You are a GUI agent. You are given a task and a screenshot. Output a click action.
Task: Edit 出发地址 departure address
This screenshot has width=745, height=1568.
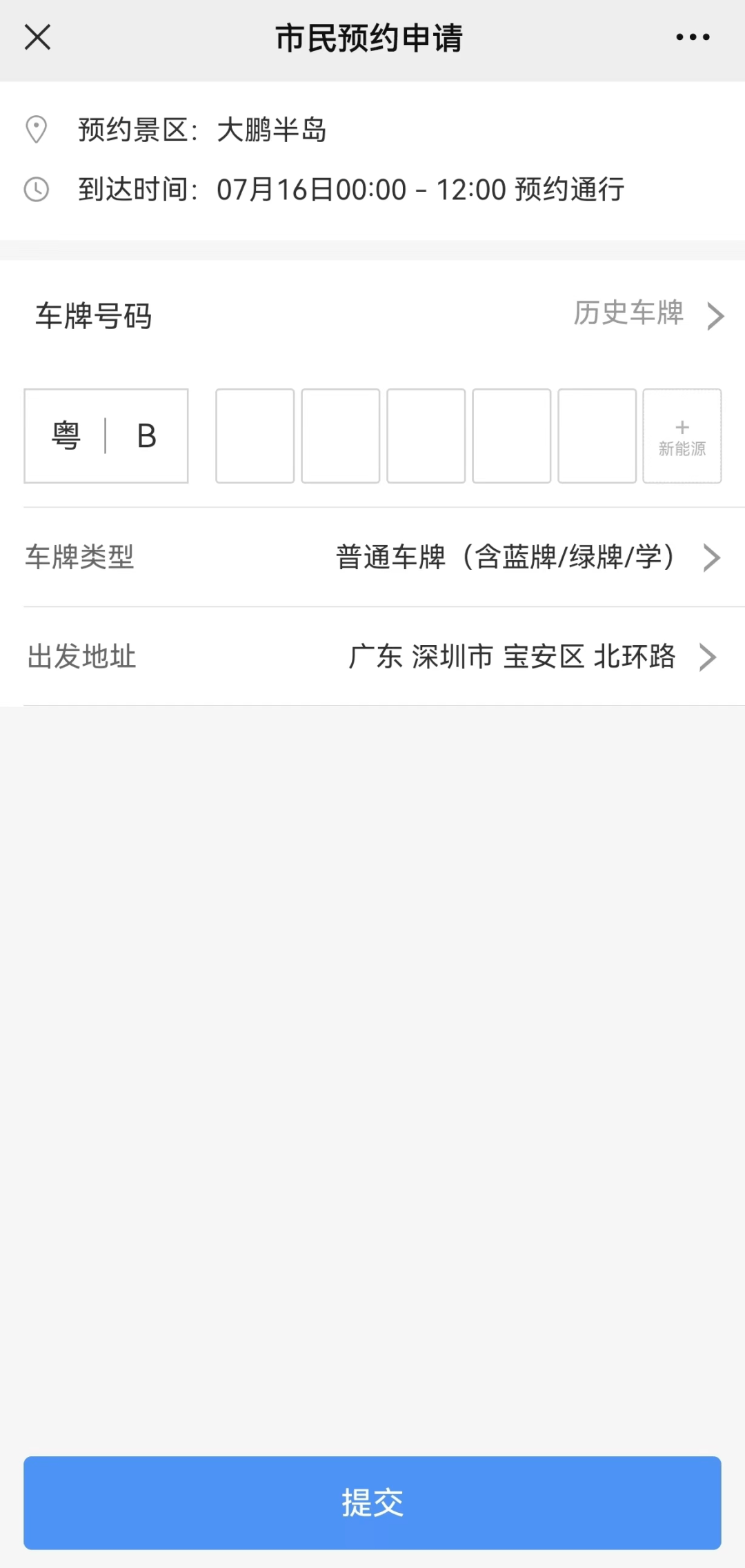[x=531, y=657]
